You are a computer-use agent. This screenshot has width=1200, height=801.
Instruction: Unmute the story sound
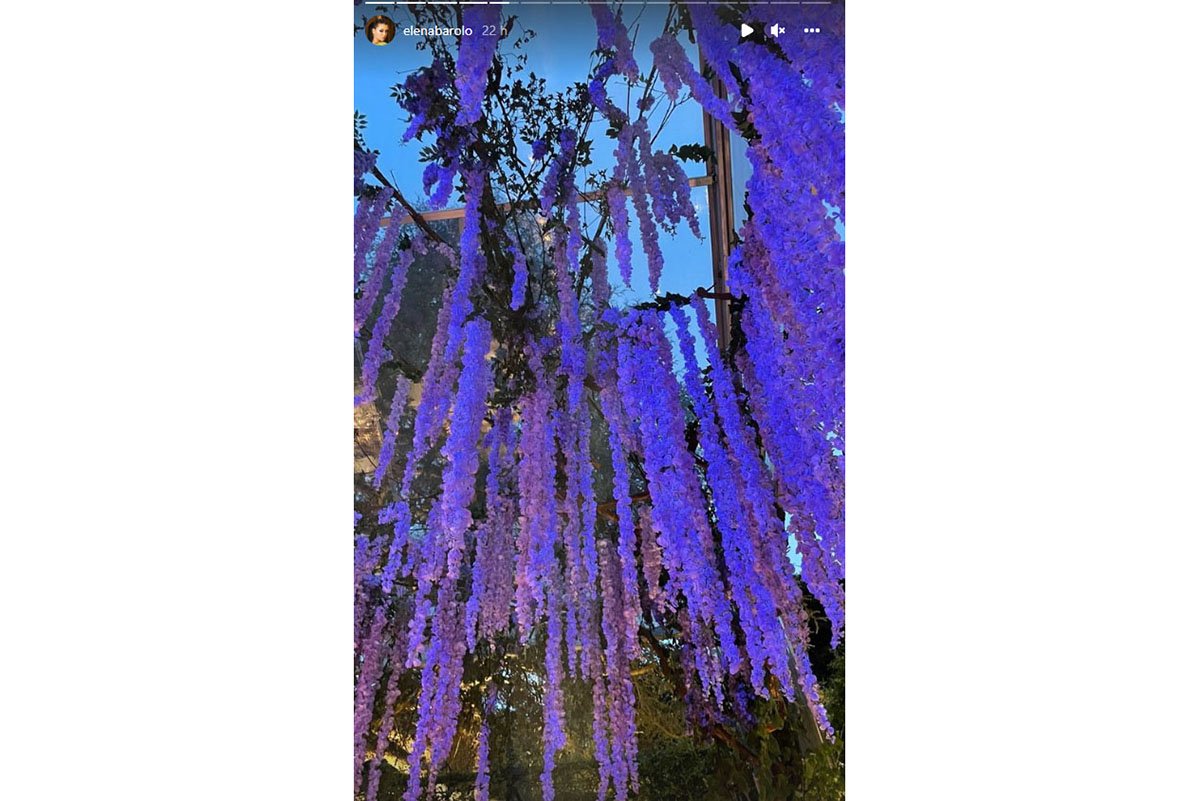click(x=778, y=31)
